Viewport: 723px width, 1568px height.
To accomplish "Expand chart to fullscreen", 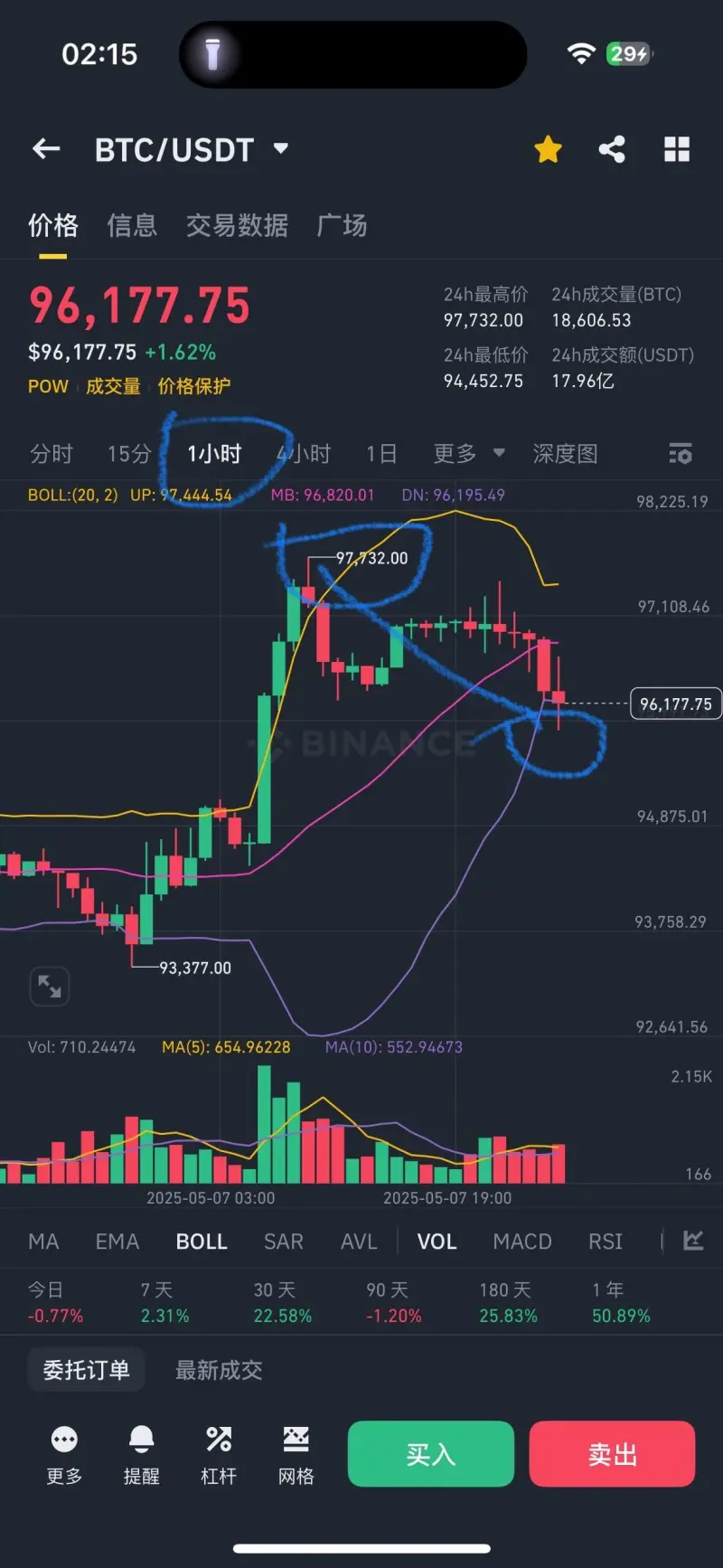I will [50, 986].
